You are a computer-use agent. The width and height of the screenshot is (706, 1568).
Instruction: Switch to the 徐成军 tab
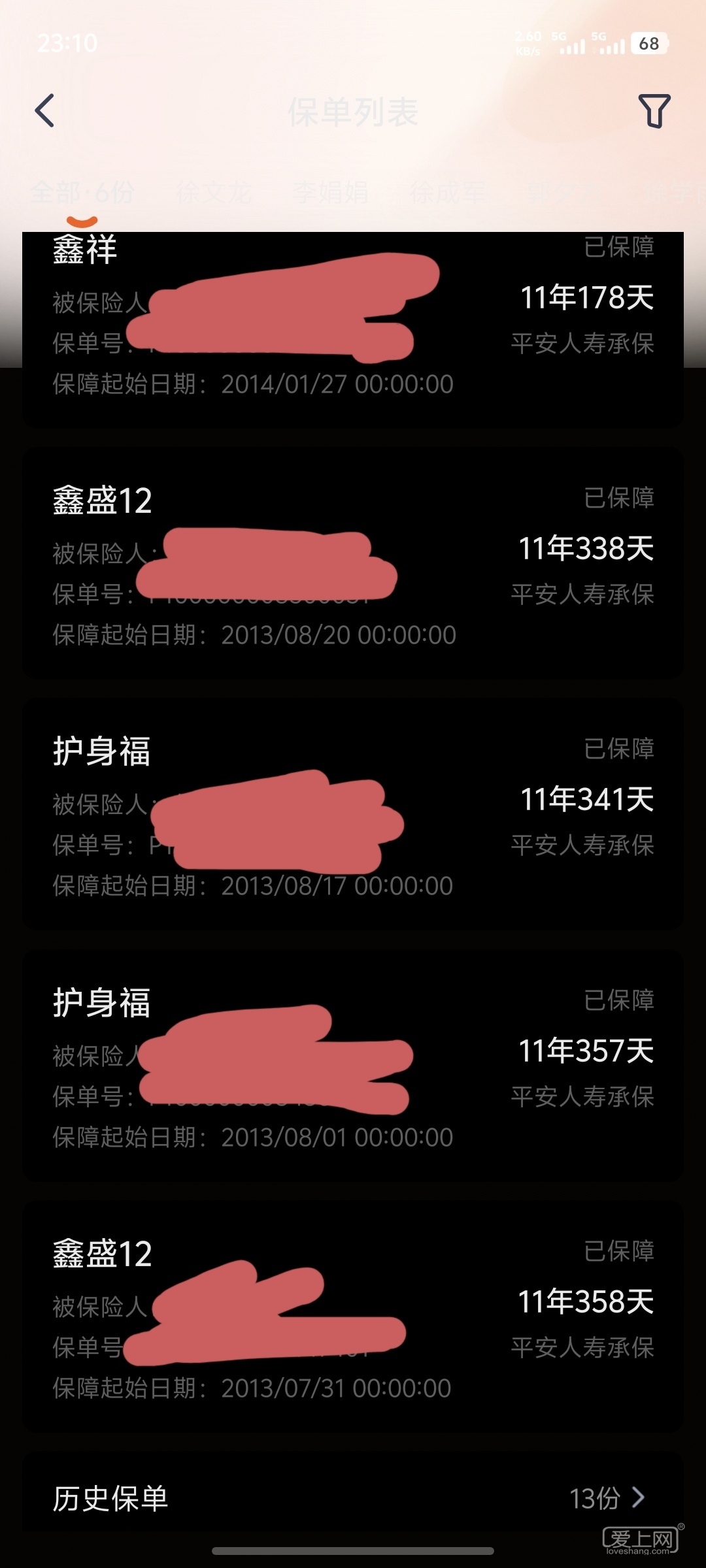coord(448,193)
